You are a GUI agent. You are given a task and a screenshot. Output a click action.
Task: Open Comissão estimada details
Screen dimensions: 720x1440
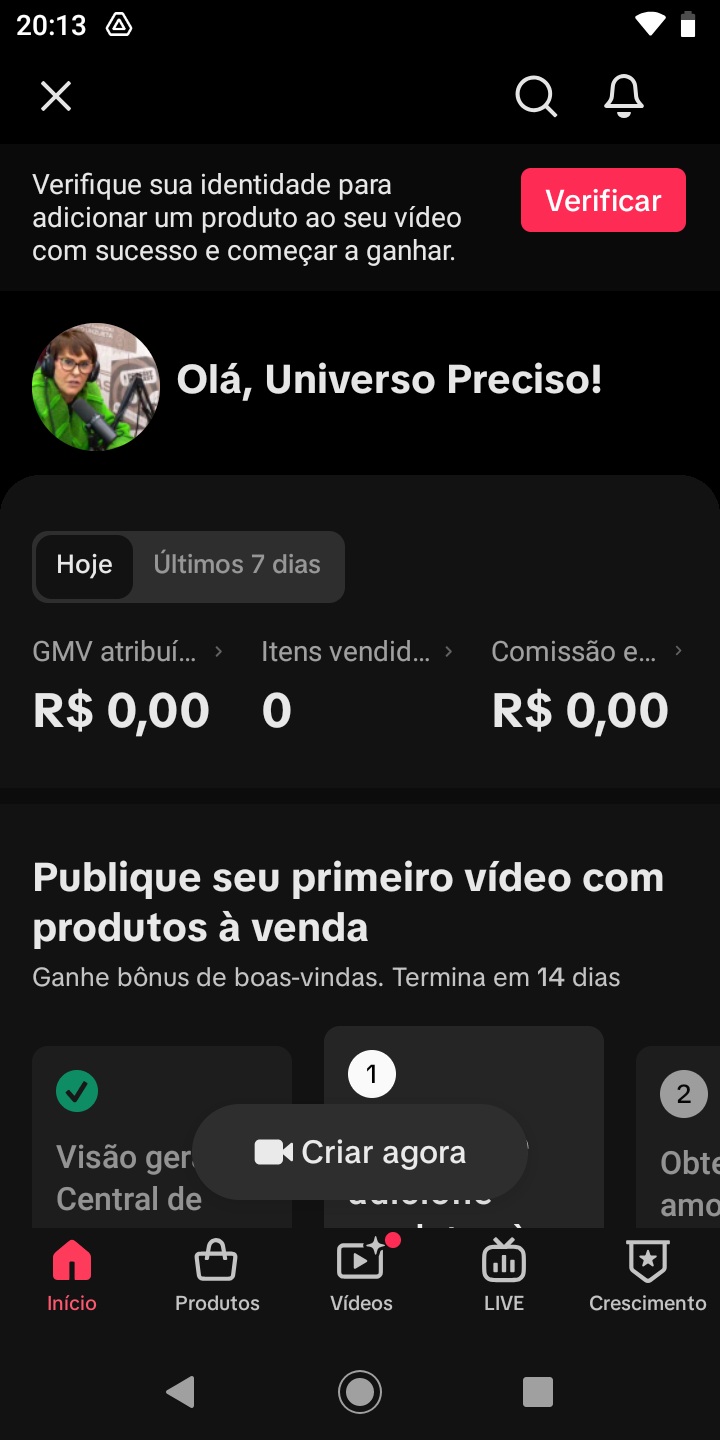586,652
